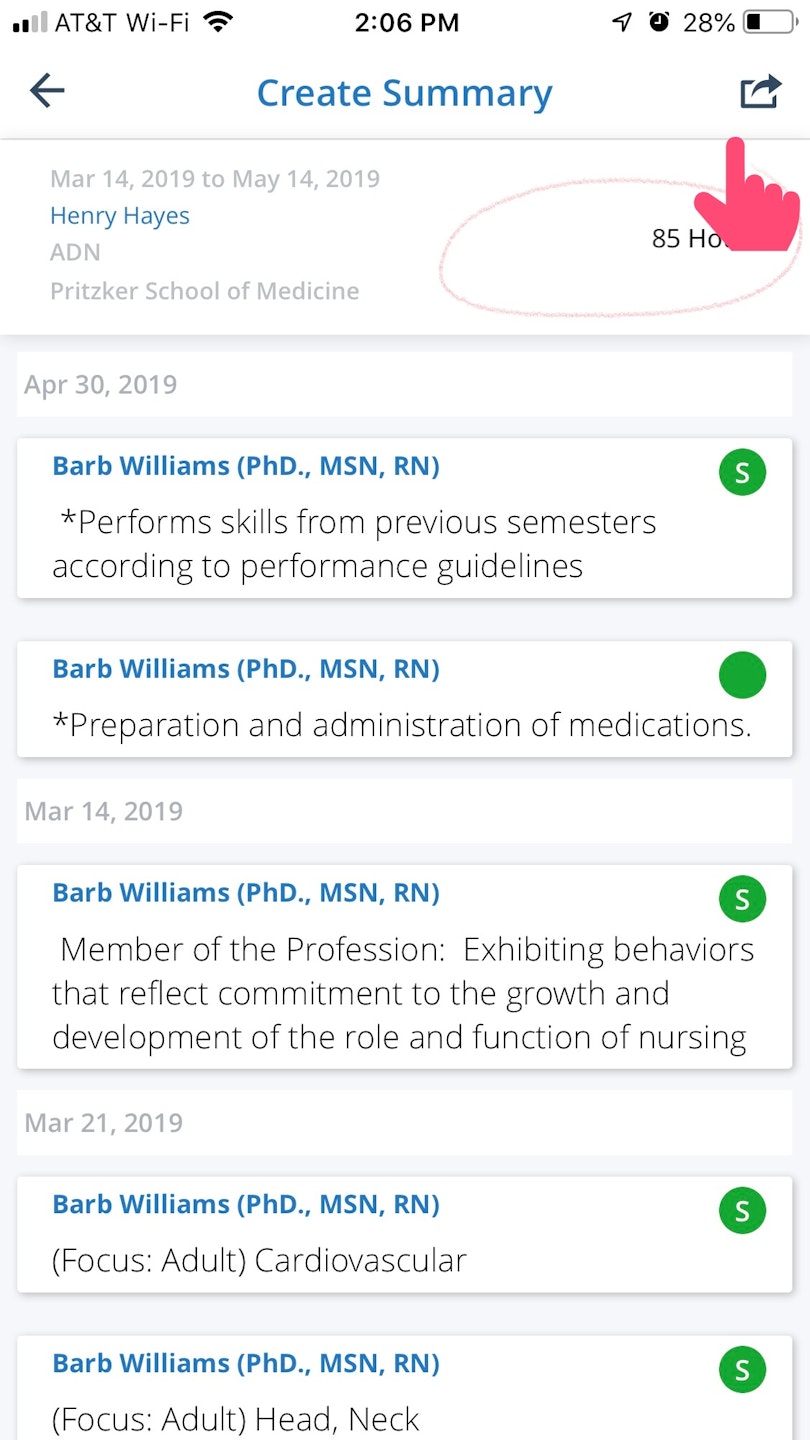
Task: Go back using the arrow icon
Action: coord(47,92)
